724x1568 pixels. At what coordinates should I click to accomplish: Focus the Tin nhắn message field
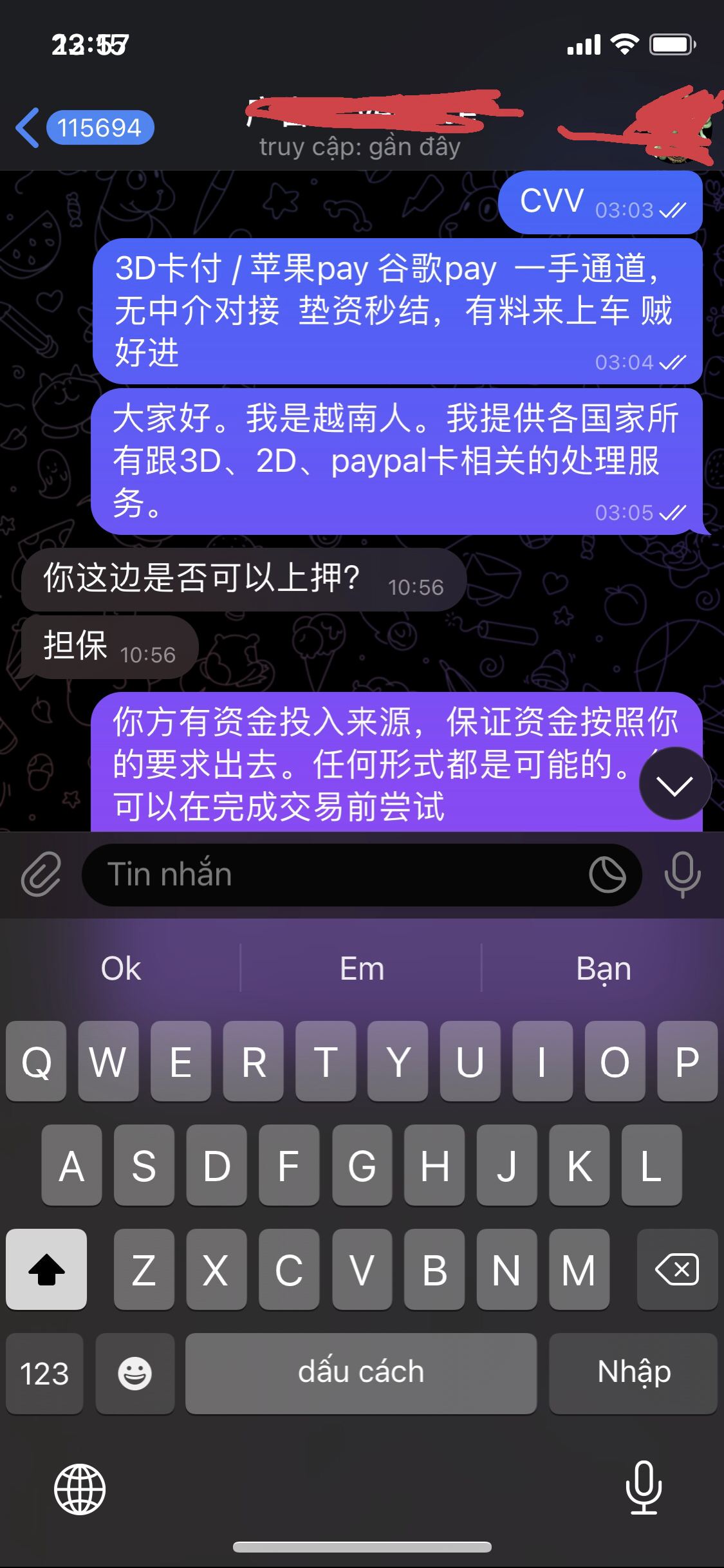[335, 875]
